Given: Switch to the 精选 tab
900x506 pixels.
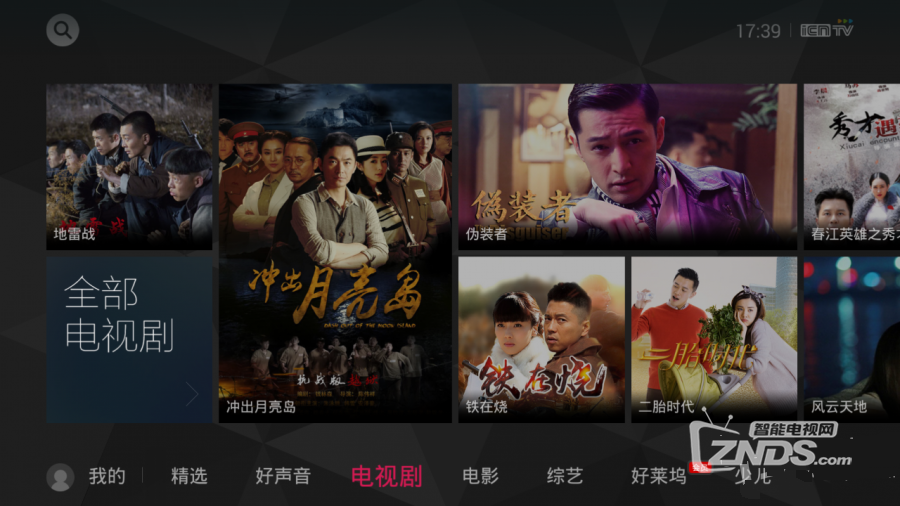Looking at the screenshot, I should point(189,476).
